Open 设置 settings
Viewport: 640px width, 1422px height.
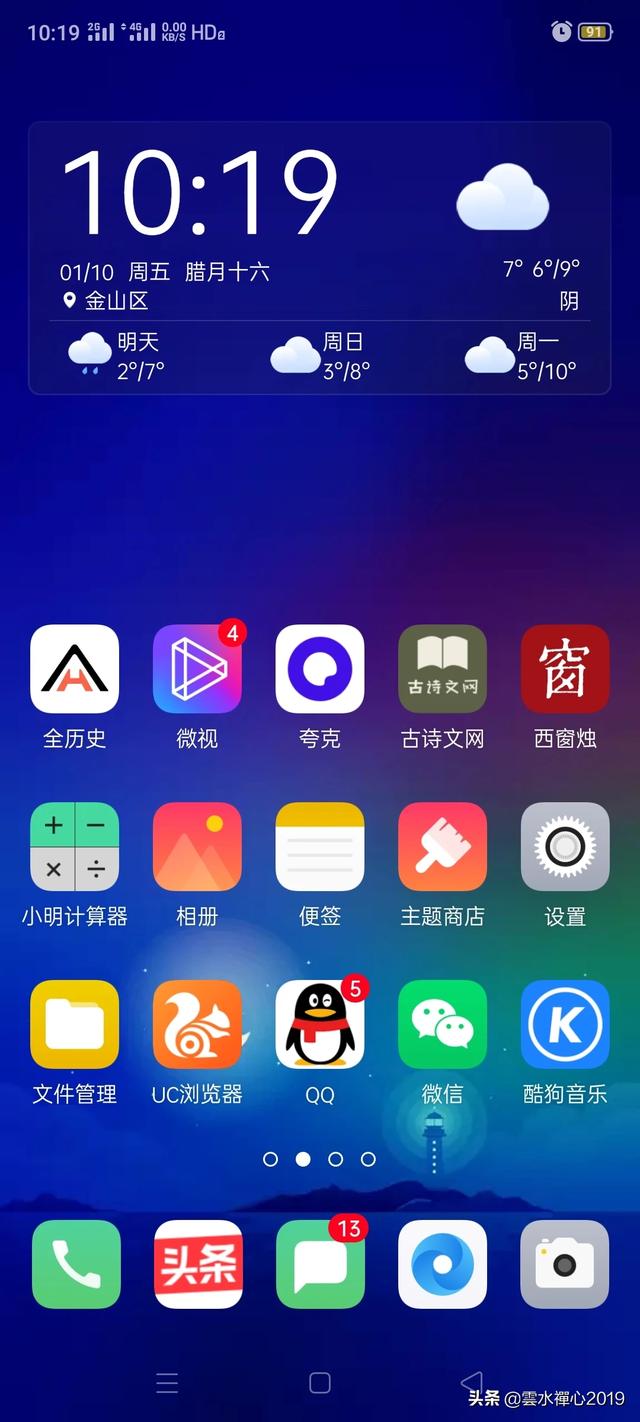click(565, 847)
